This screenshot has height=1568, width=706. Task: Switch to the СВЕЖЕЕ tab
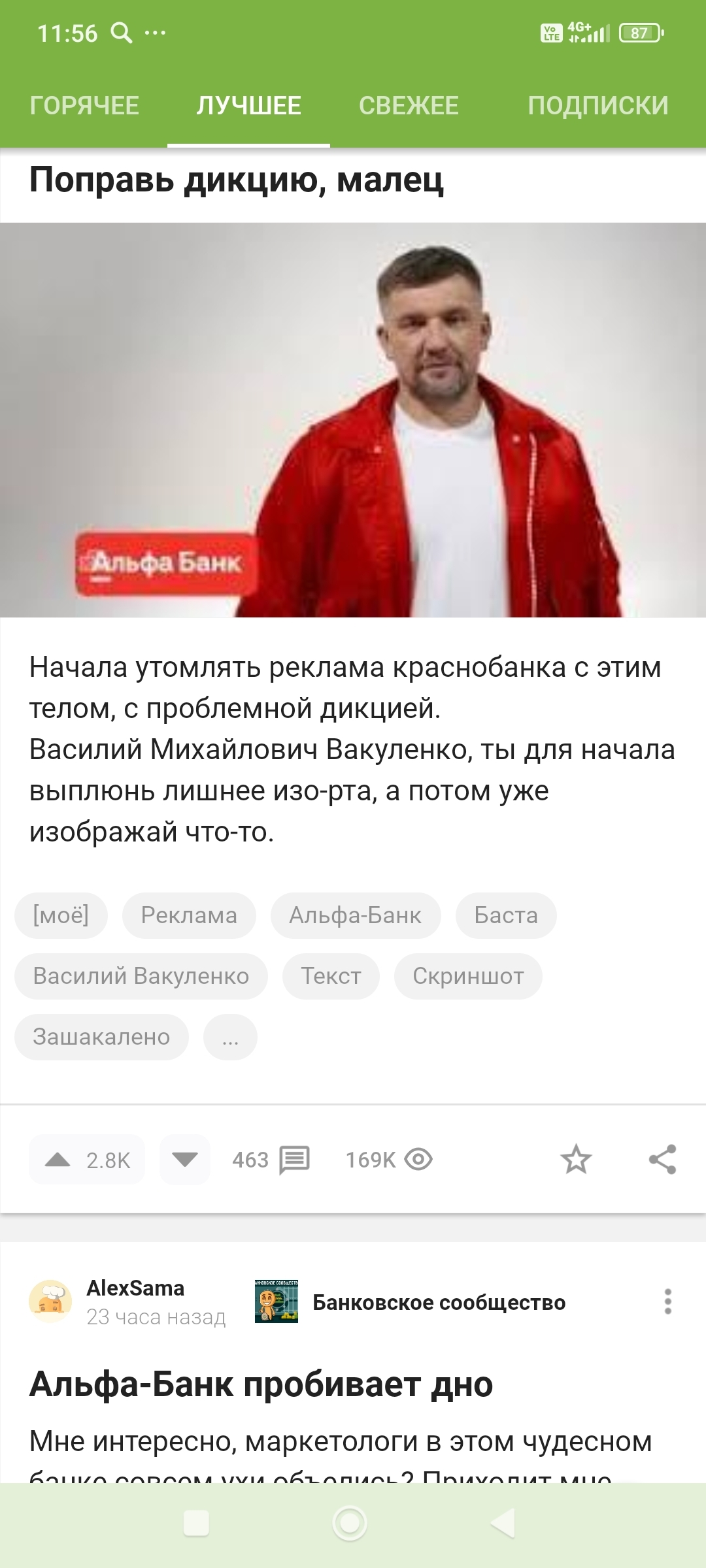click(409, 105)
